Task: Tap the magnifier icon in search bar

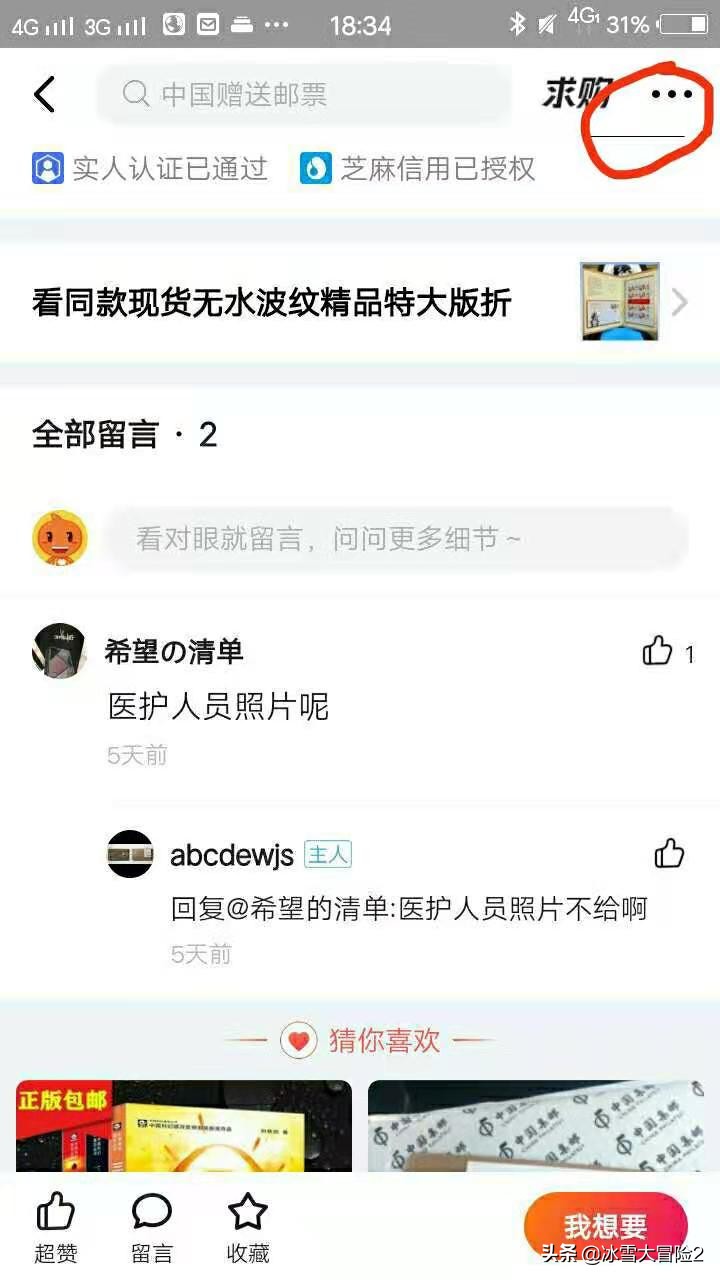Action: click(135, 93)
